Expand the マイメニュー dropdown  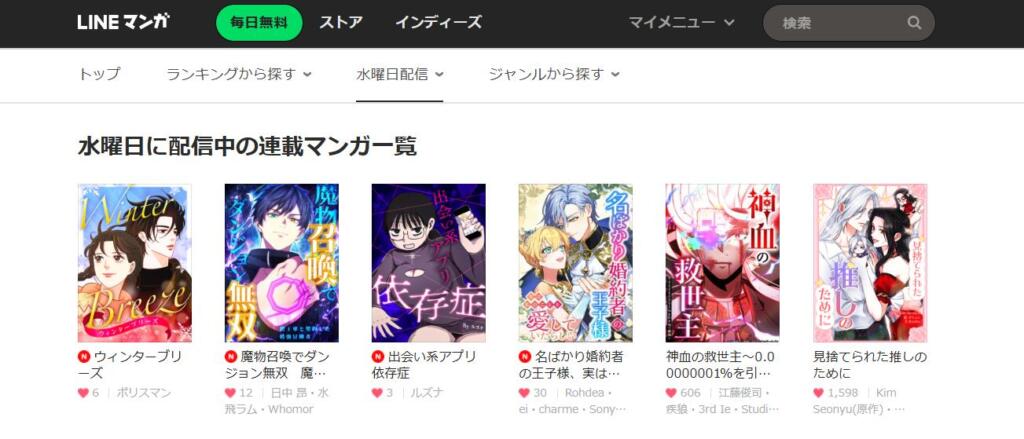pyautogui.click(x=681, y=23)
